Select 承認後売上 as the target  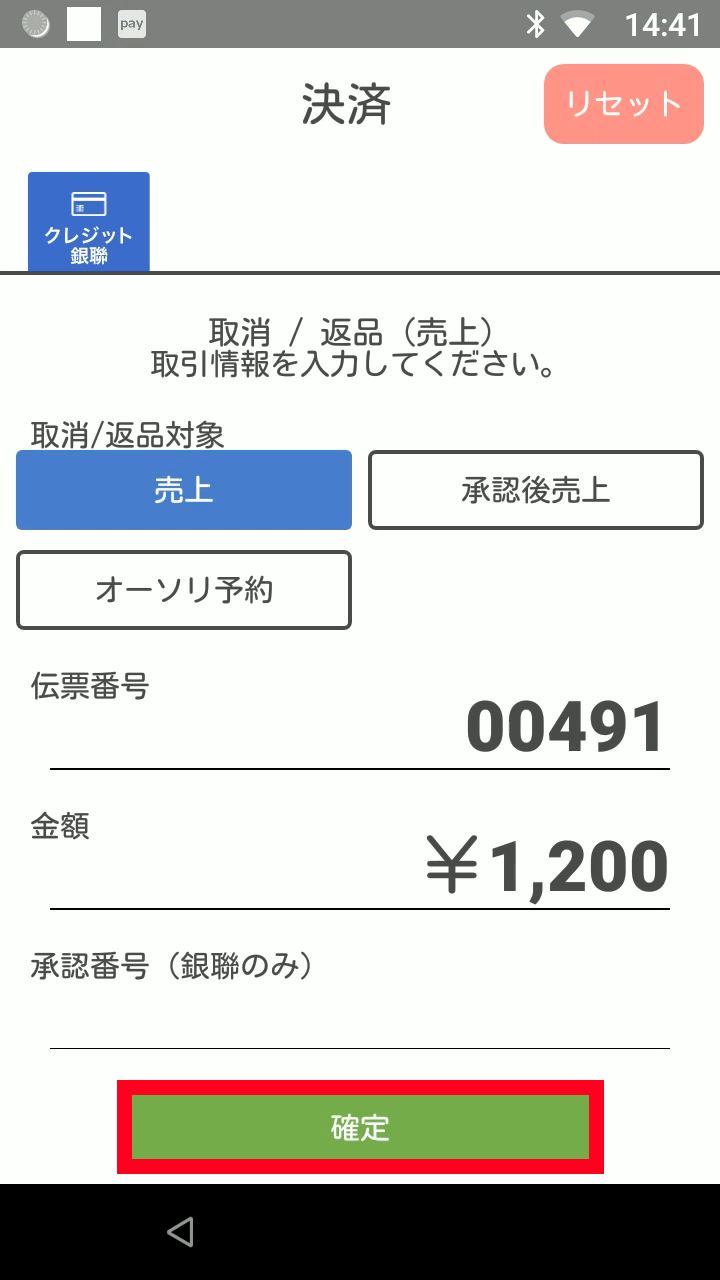[535, 490]
